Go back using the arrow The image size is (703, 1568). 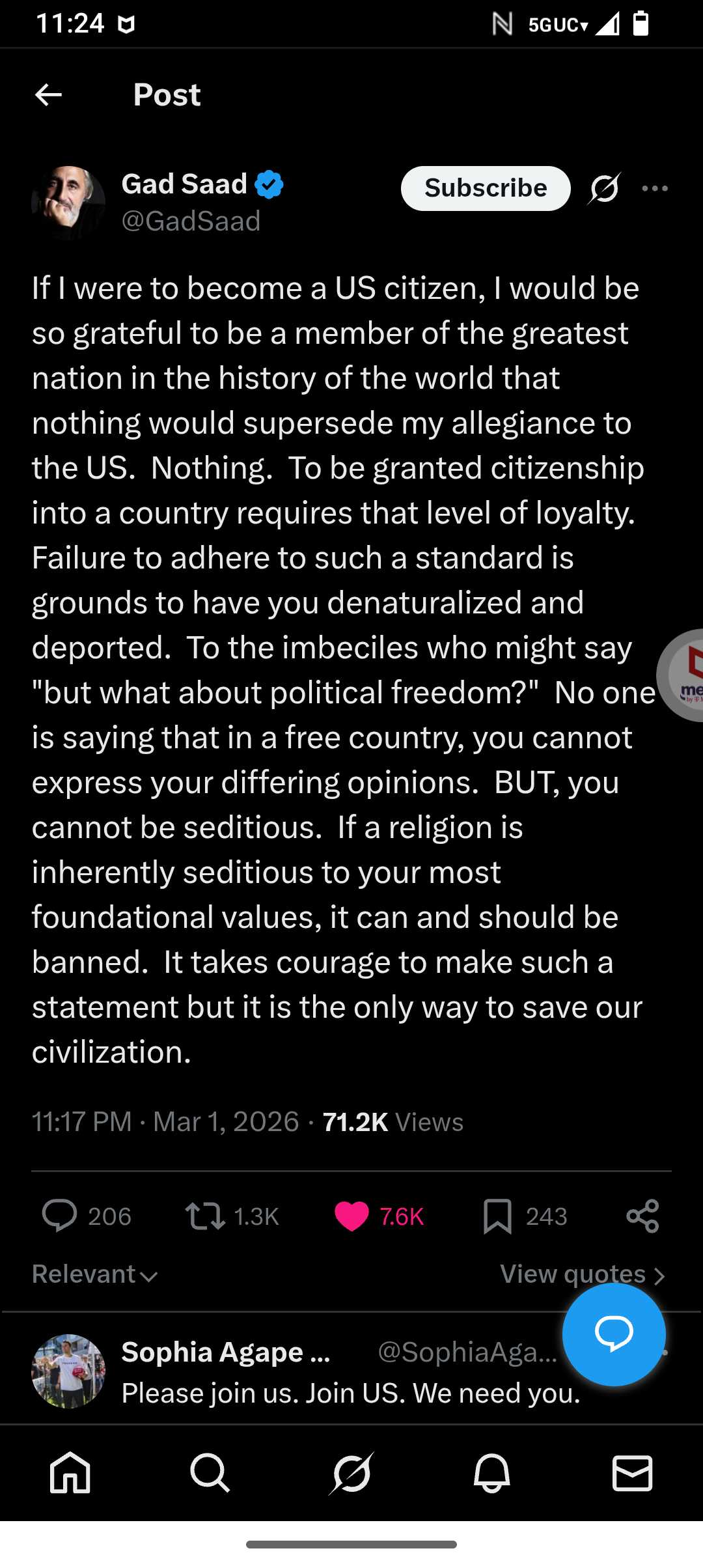click(x=48, y=95)
